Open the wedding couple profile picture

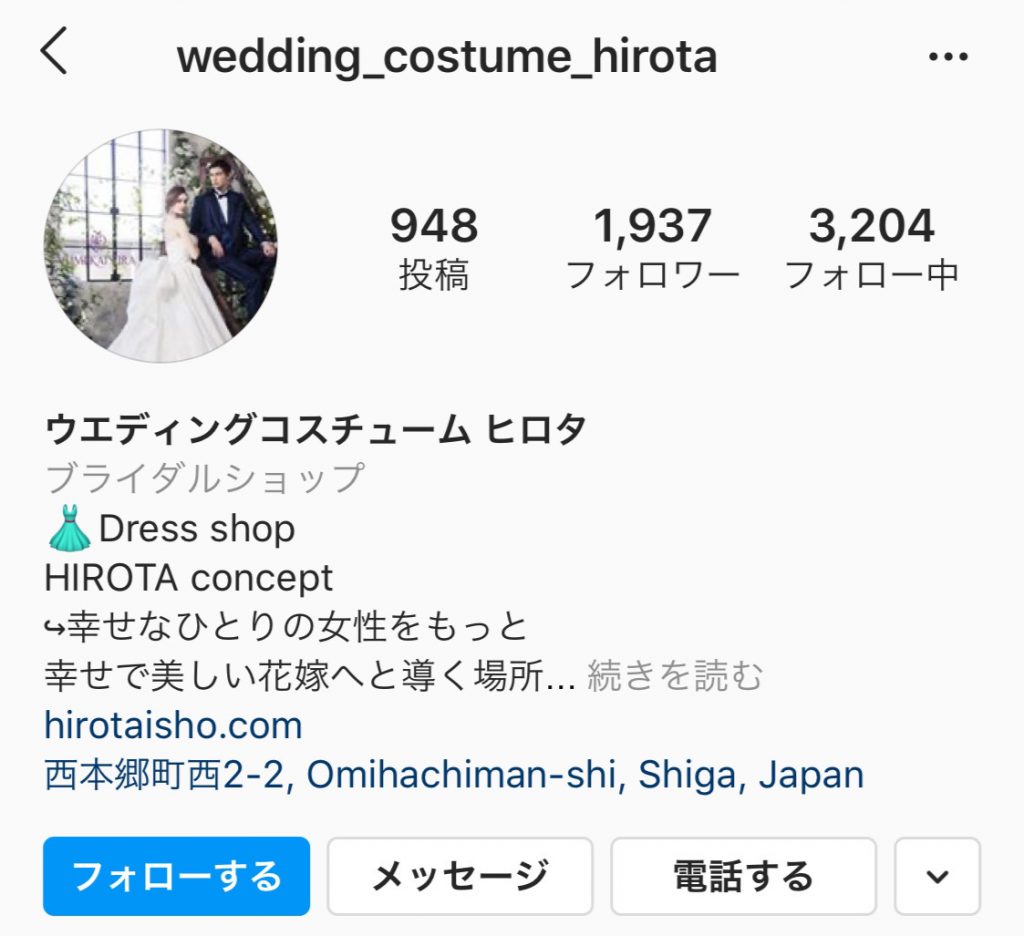pos(161,246)
